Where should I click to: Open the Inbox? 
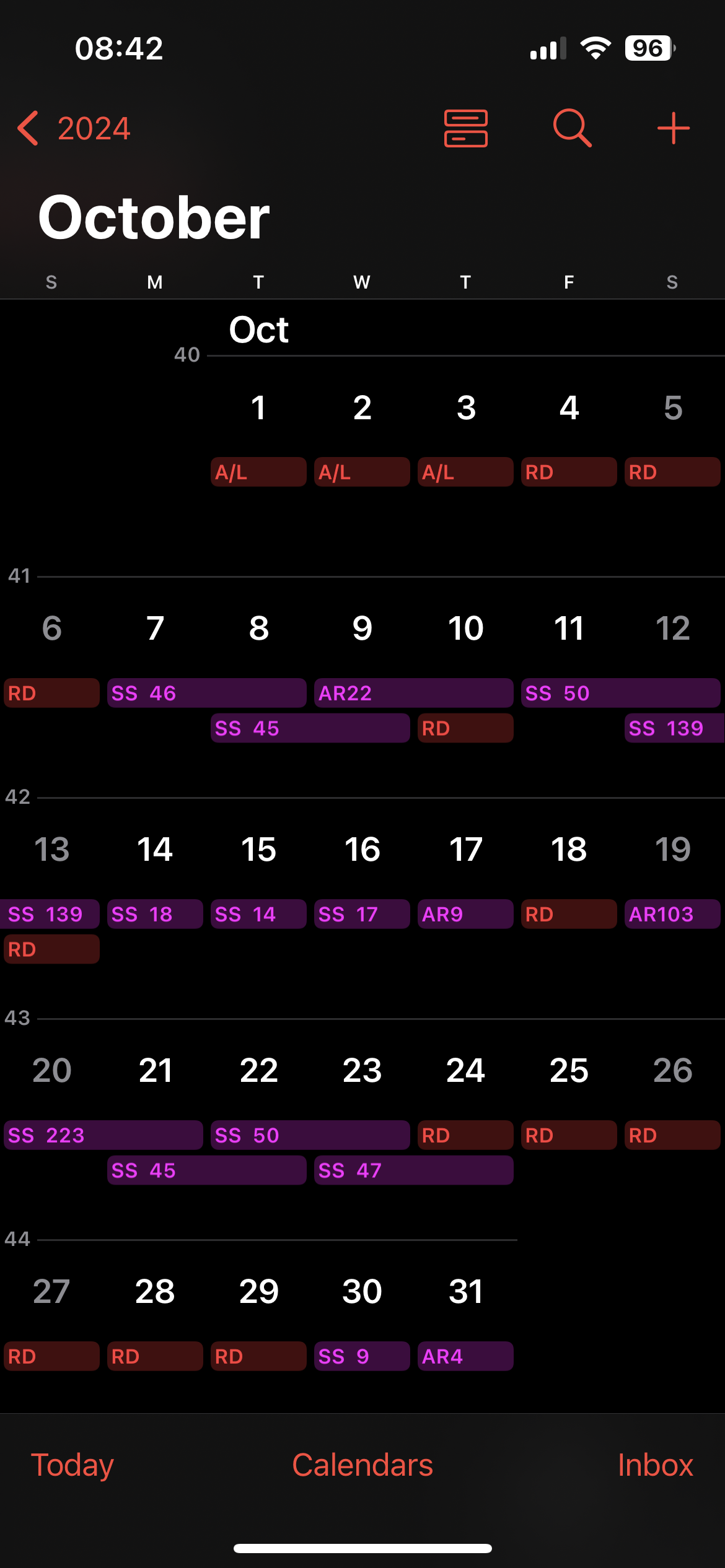tap(656, 1464)
